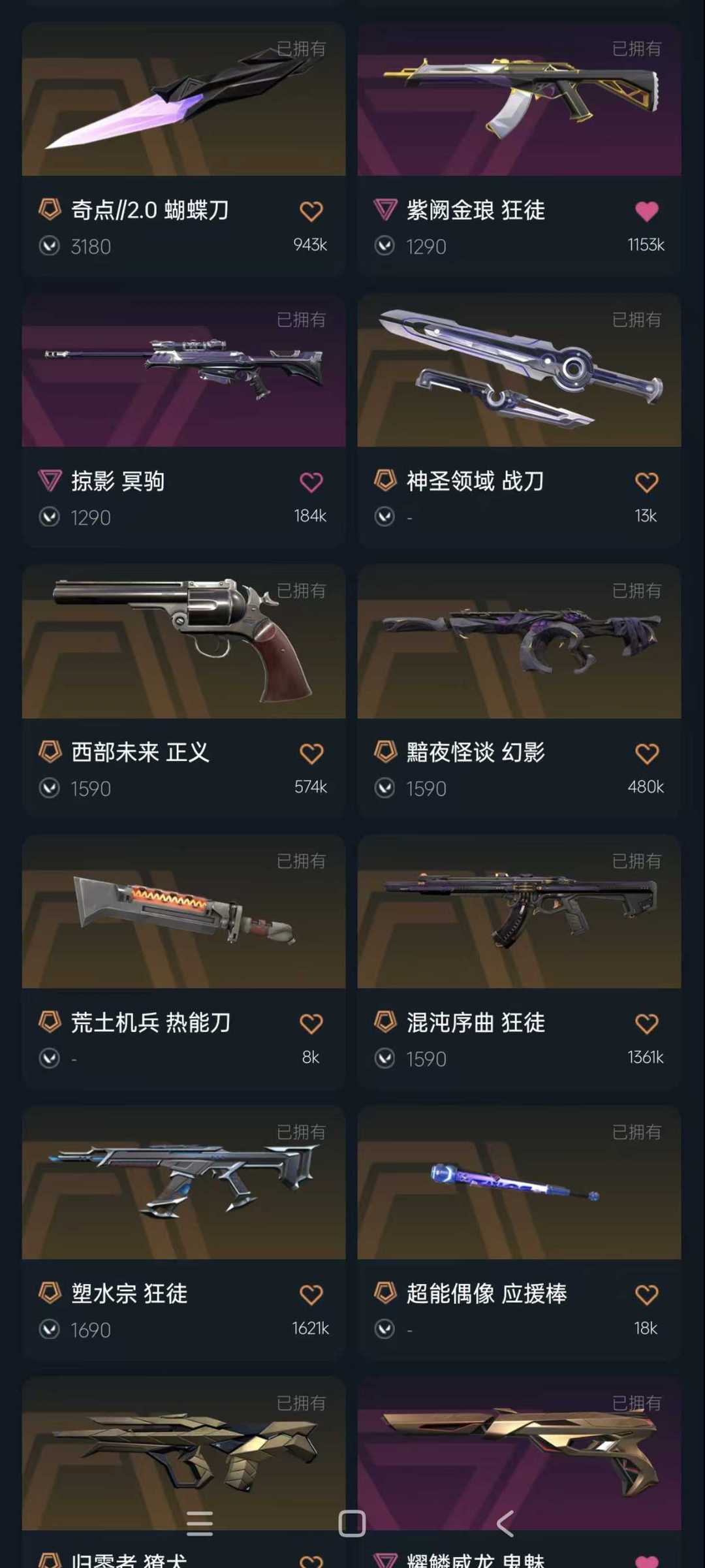The width and height of the screenshot is (705, 1568).
Task: Open the 紫阙金琅 狂徒 skin card
Action: [x=519, y=99]
